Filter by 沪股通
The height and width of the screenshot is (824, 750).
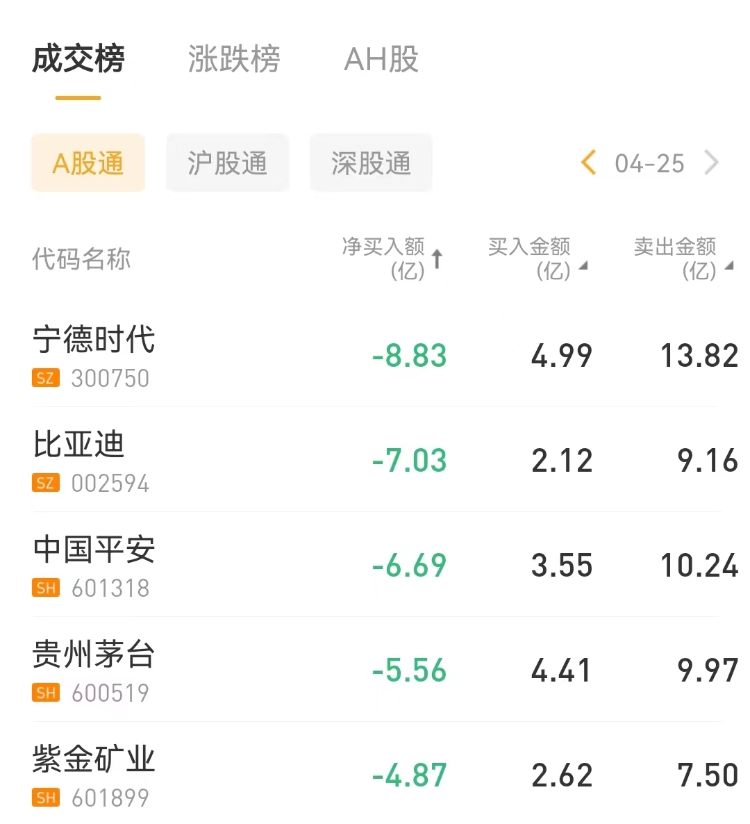pos(228,163)
